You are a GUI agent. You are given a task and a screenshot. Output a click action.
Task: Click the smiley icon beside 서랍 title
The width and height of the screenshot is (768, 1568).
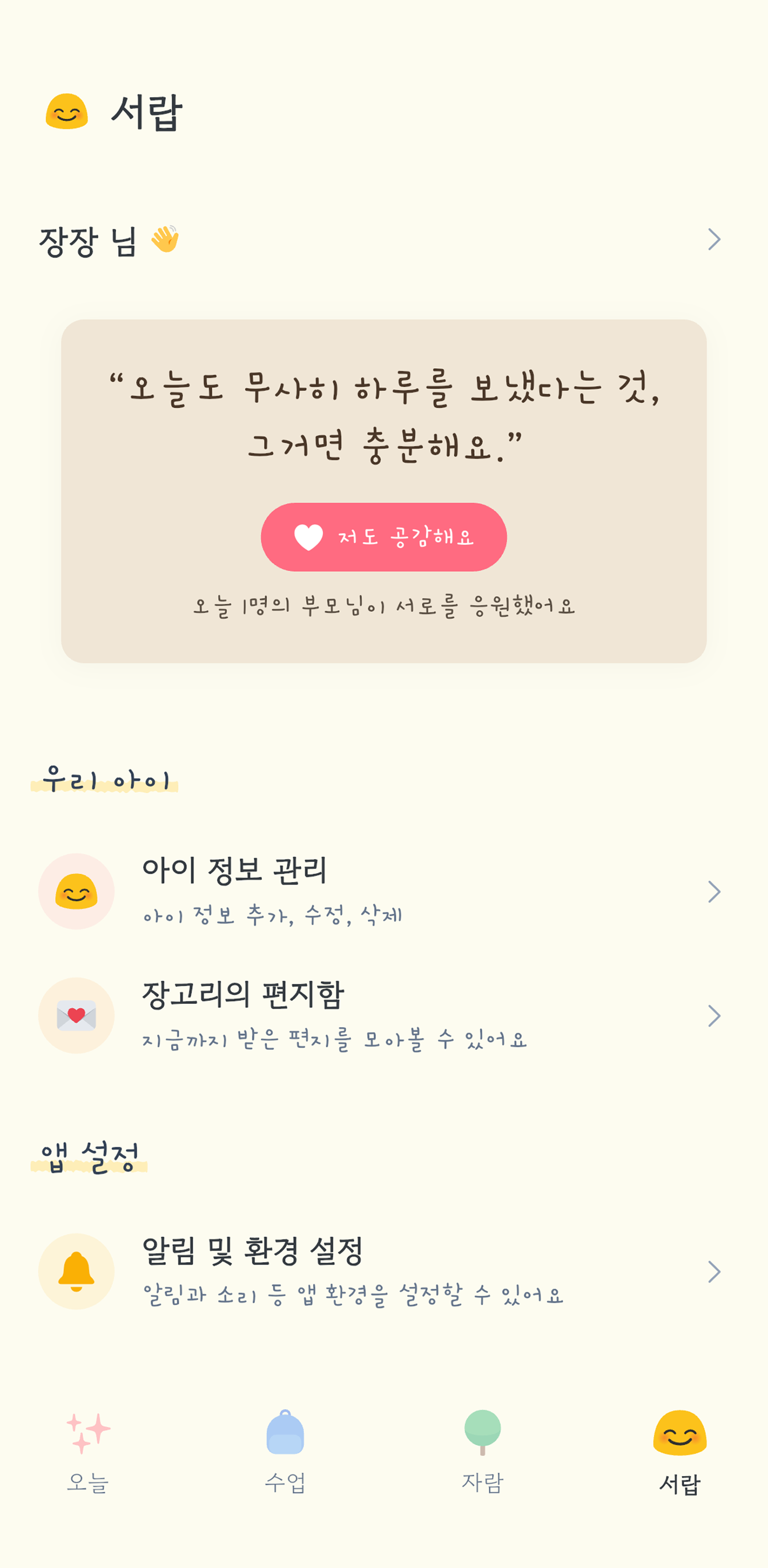pyautogui.click(x=67, y=111)
